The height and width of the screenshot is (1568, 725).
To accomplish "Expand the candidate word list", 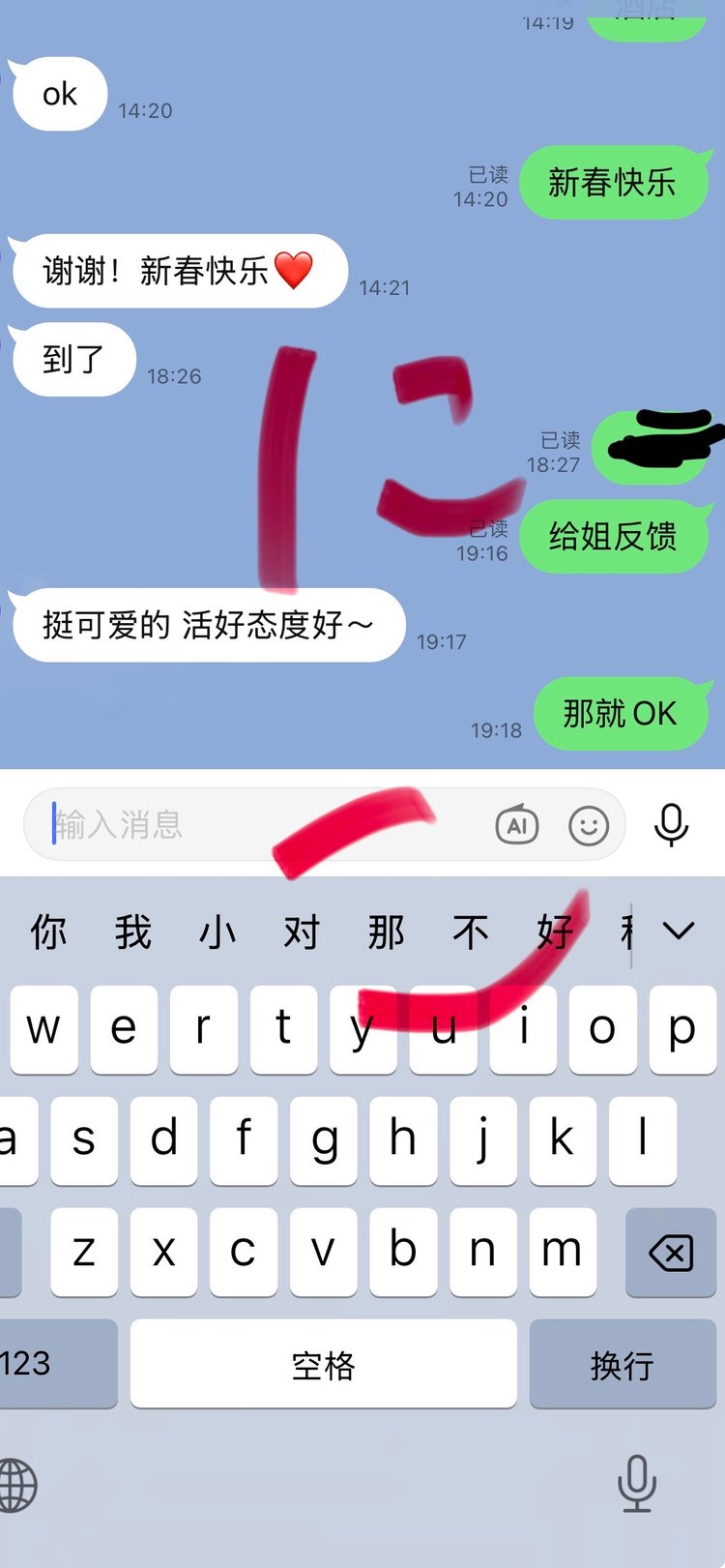I will click(679, 932).
